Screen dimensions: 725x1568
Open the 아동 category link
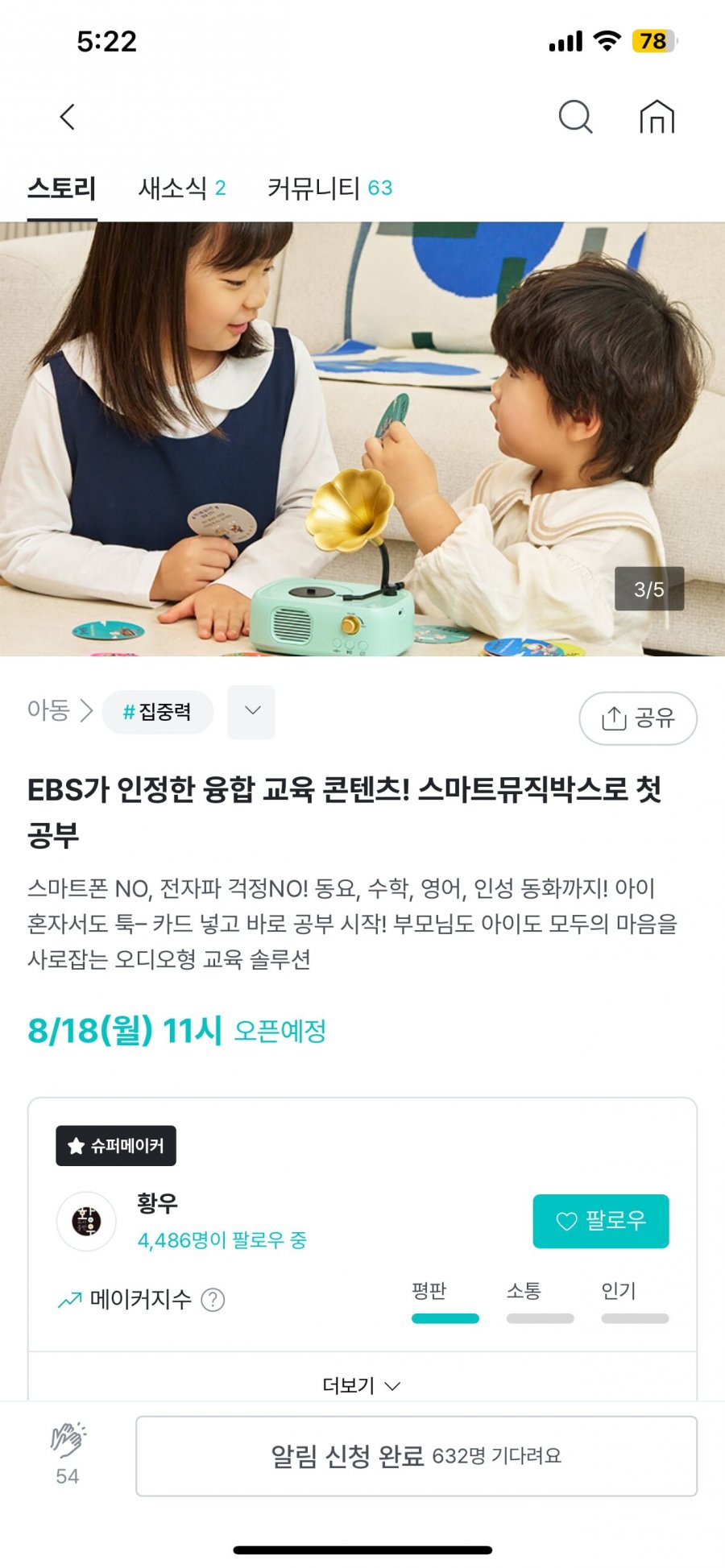(60, 710)
